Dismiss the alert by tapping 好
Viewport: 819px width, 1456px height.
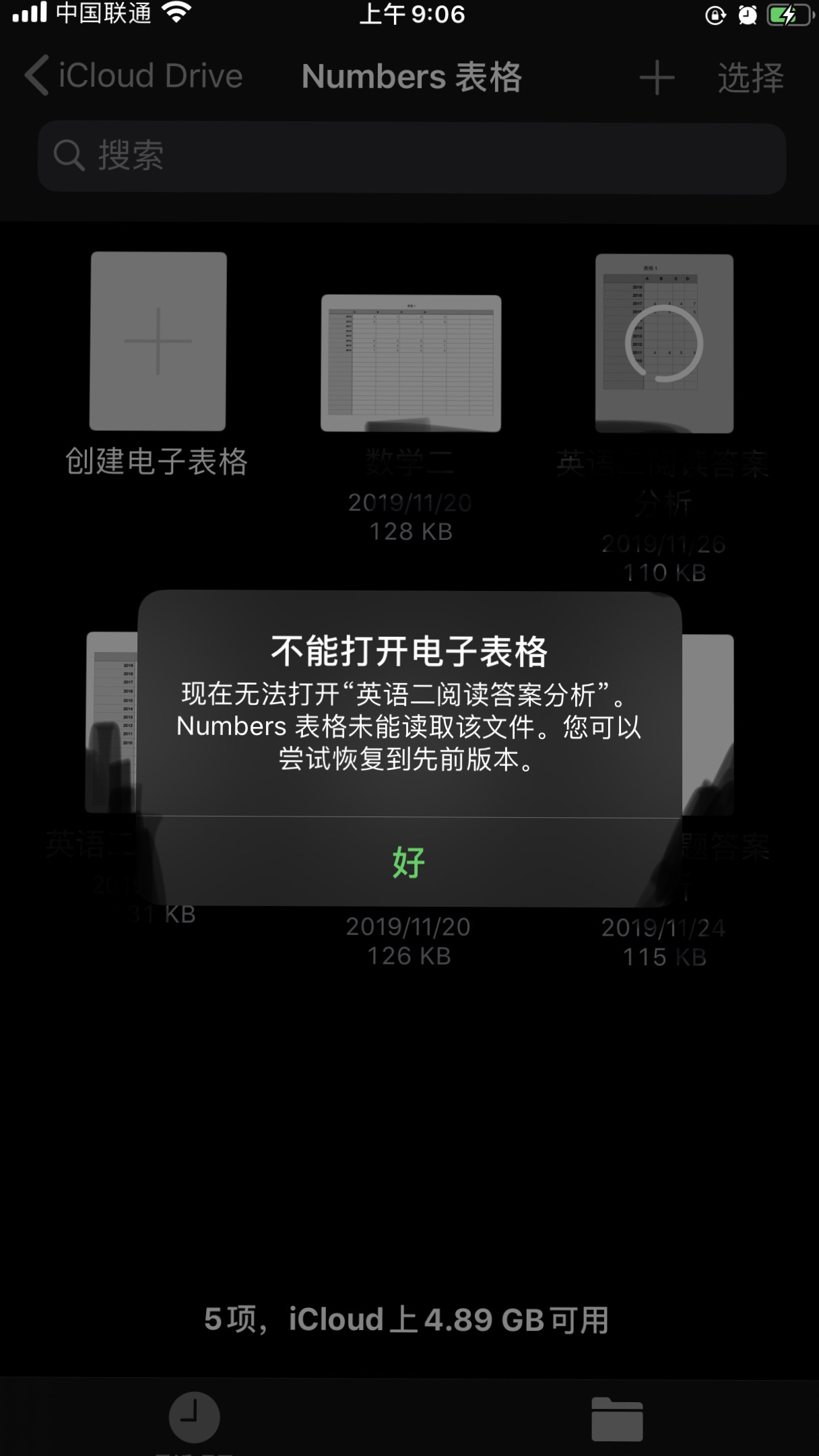409,862
